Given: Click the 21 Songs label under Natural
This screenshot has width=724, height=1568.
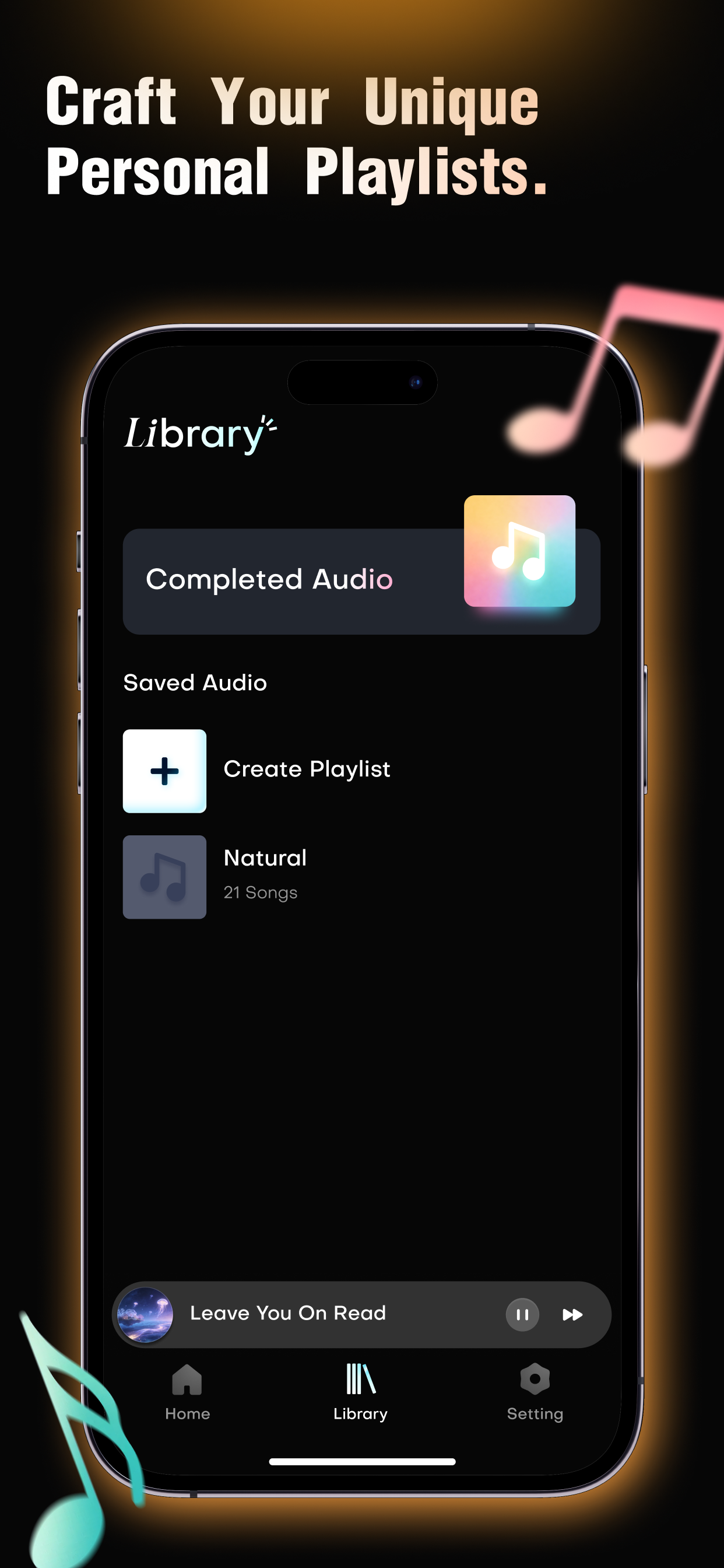Looking at the screenshot, I should [x=260, y=892].
